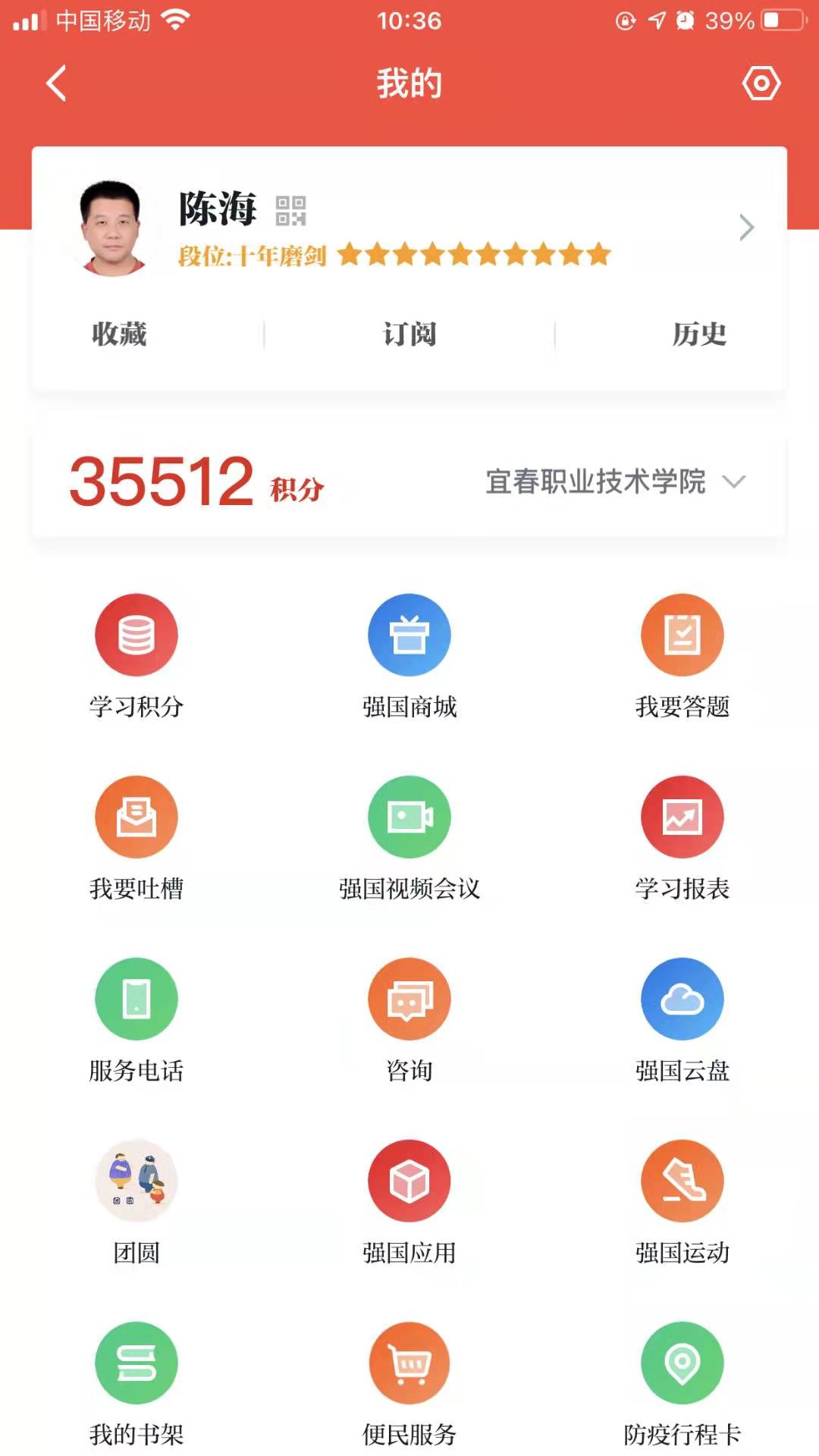Open 我的书架 bookshelf
This screenshot has width=819, height=1456.
coord(136,1363)
